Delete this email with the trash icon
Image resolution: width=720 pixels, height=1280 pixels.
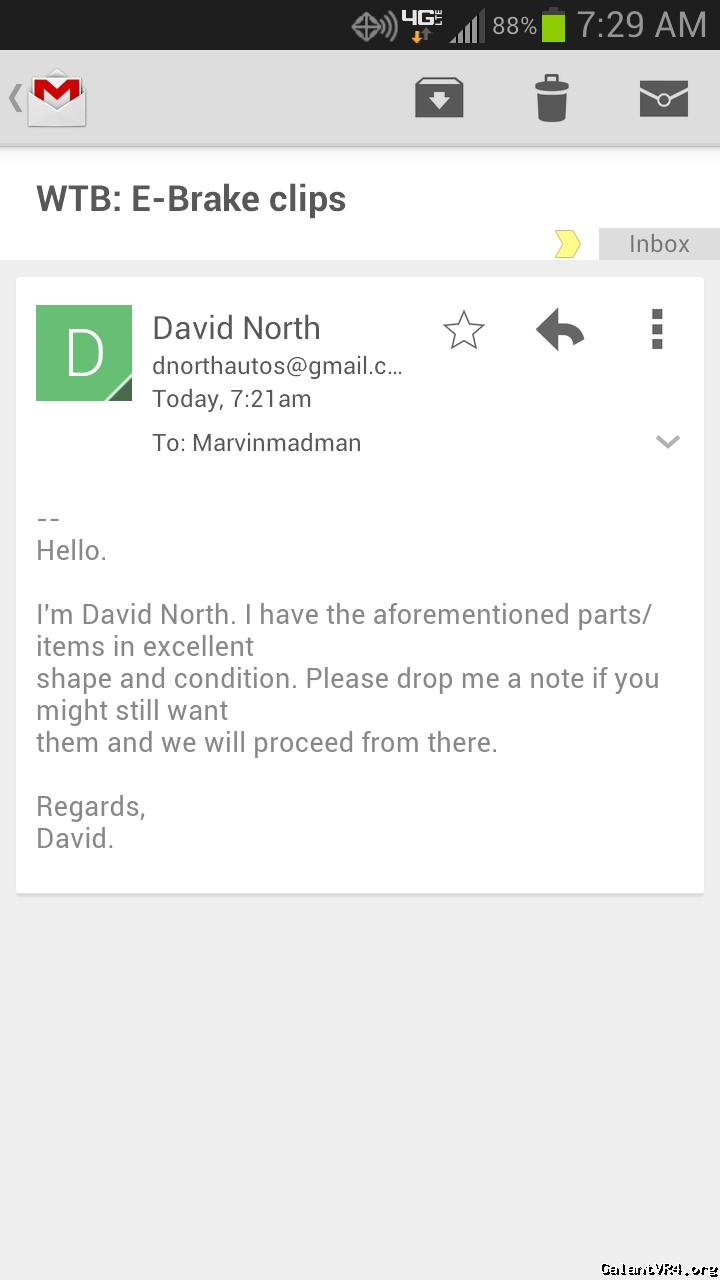point(551,98)
